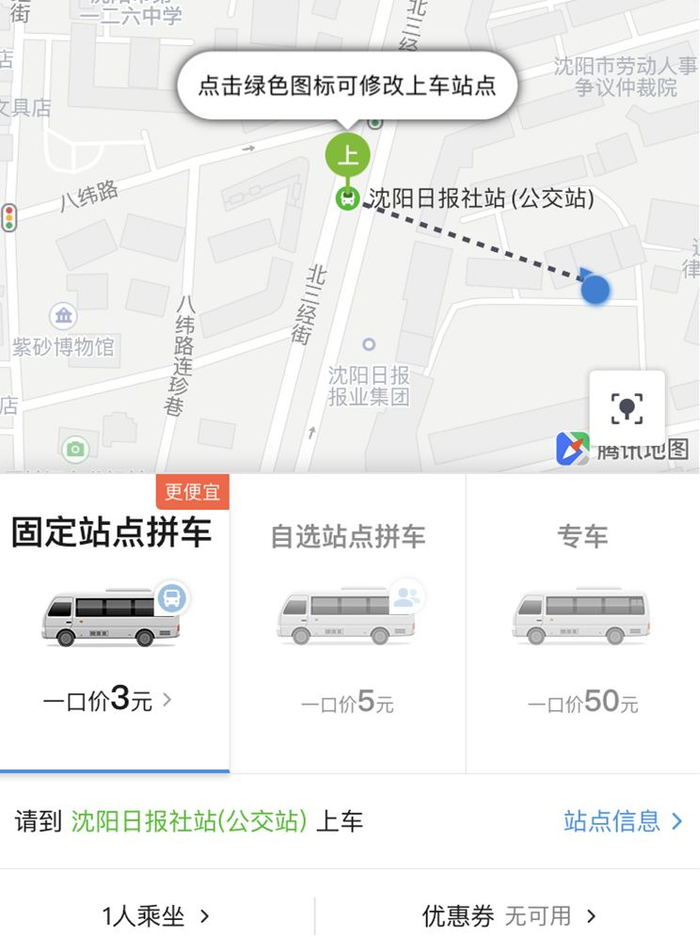Change passenger count 1人乘坐

tap(156, 915)
